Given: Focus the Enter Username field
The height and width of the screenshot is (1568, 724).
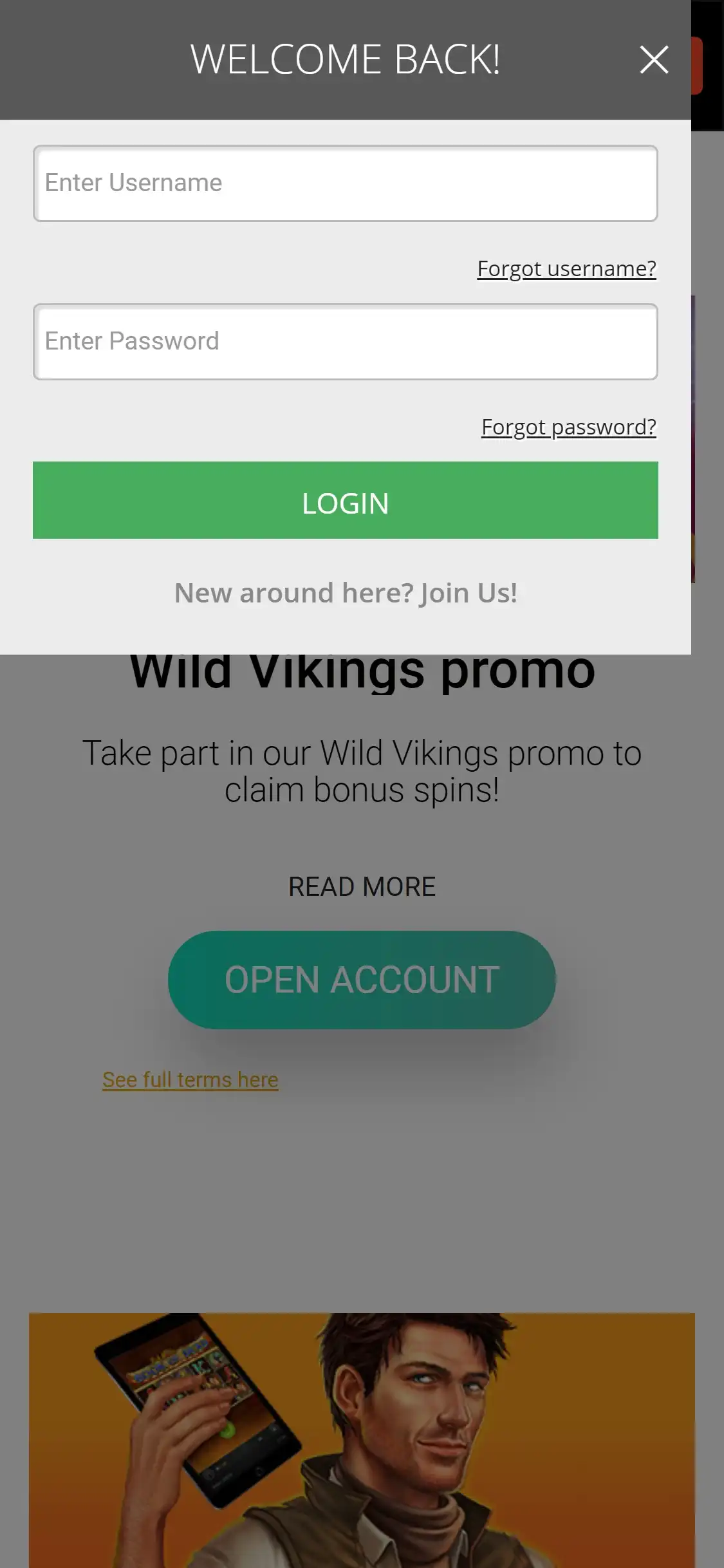Looking at the screenshot, I should click(x=345, y=183).
